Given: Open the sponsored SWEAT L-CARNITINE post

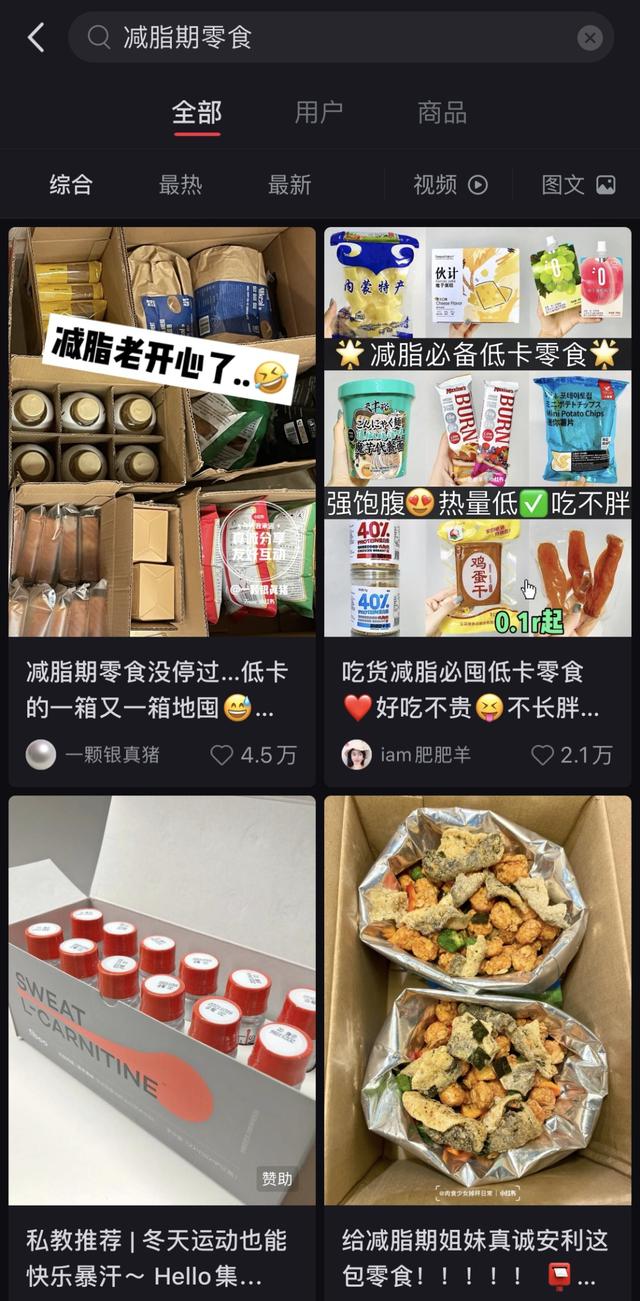Looking at the screenshot, I should point(162,1000).
